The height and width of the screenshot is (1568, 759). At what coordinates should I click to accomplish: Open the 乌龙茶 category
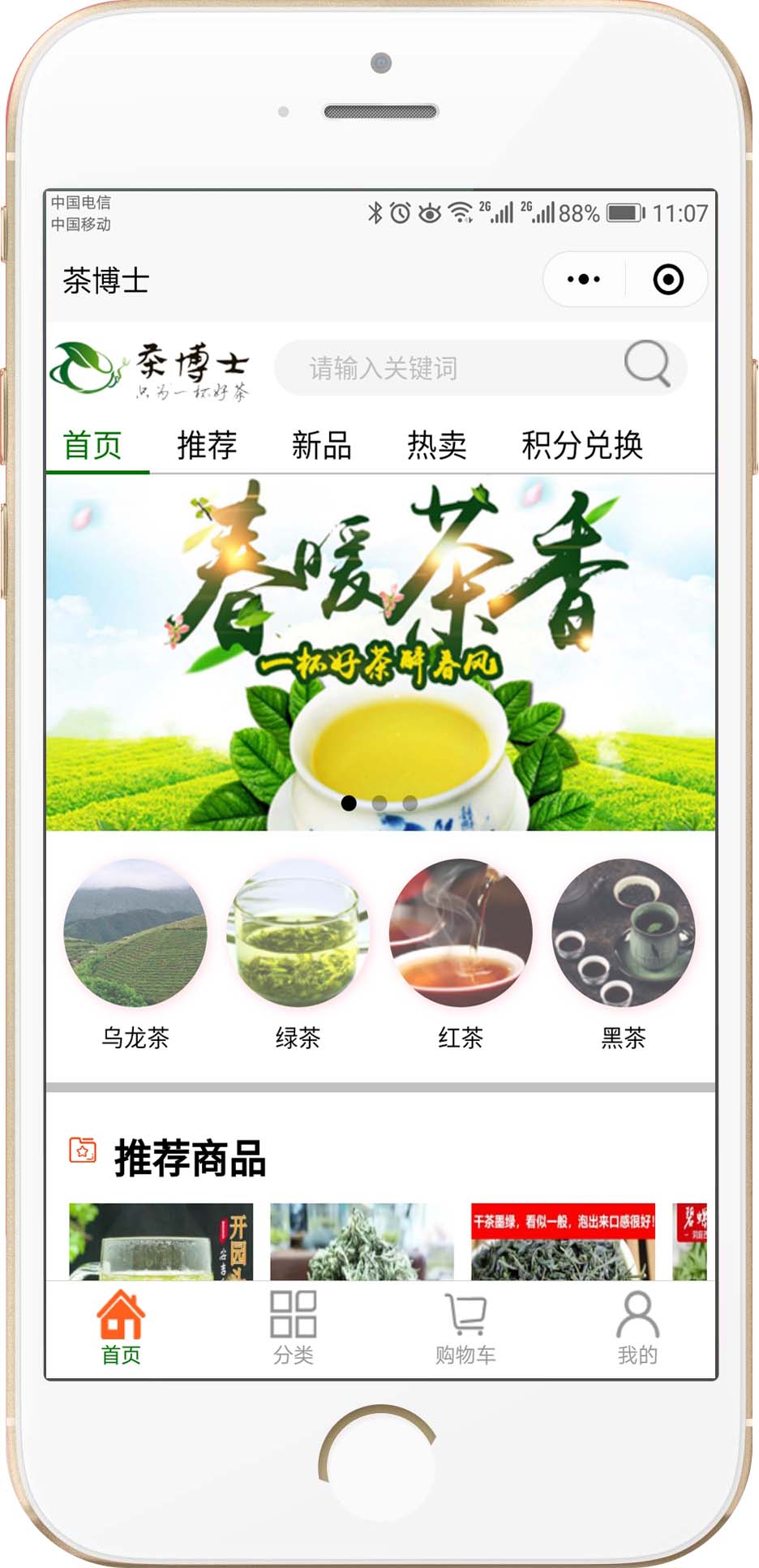tap(135, 932)
